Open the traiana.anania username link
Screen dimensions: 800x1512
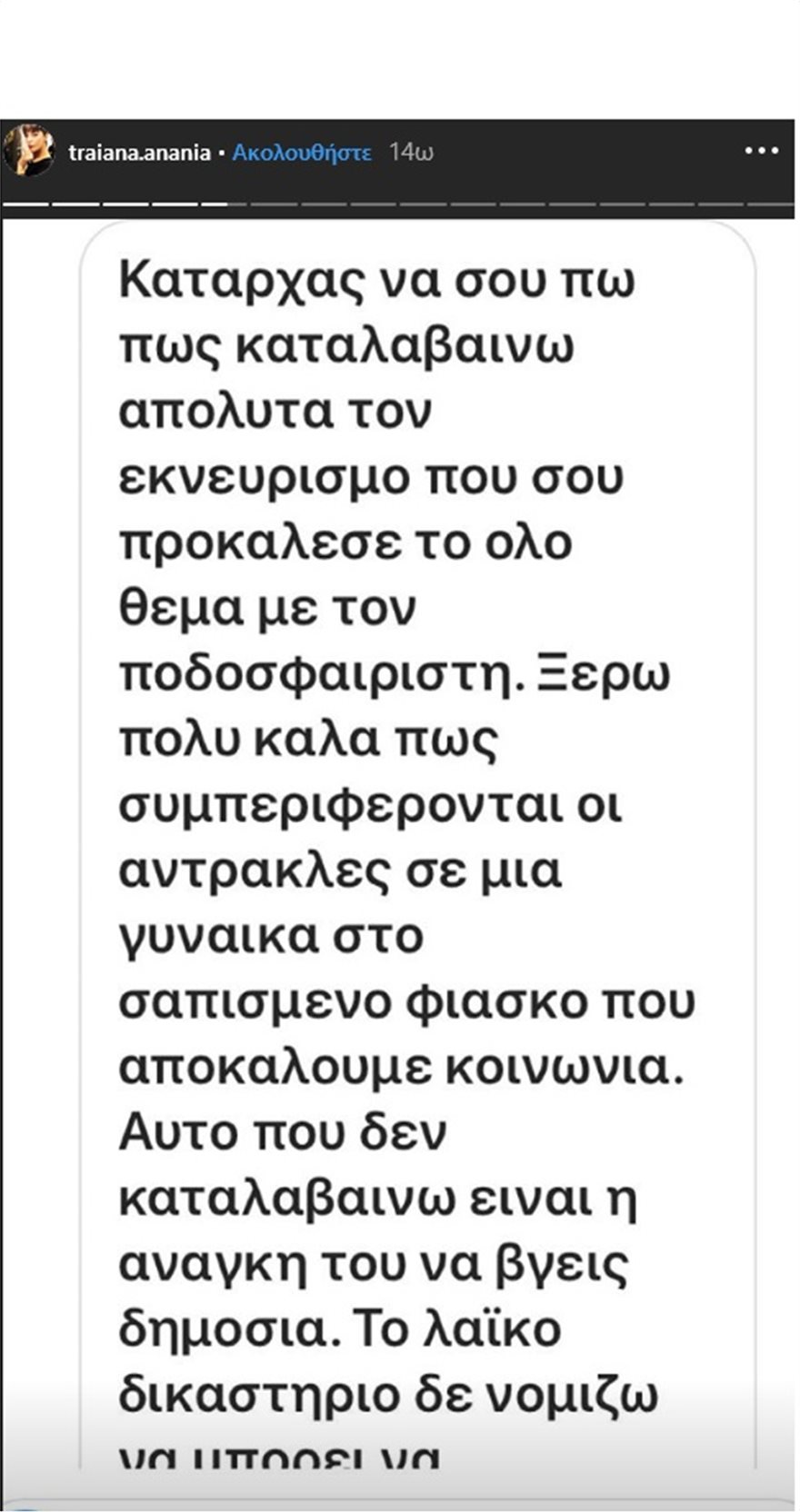(140, 153)
